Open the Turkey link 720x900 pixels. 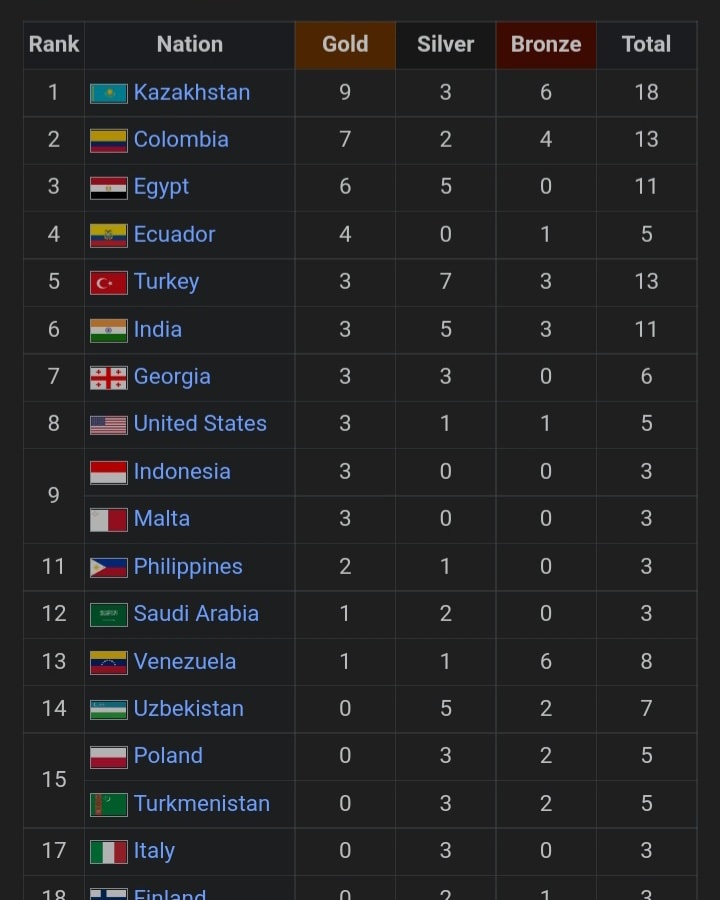click(166, 282)
